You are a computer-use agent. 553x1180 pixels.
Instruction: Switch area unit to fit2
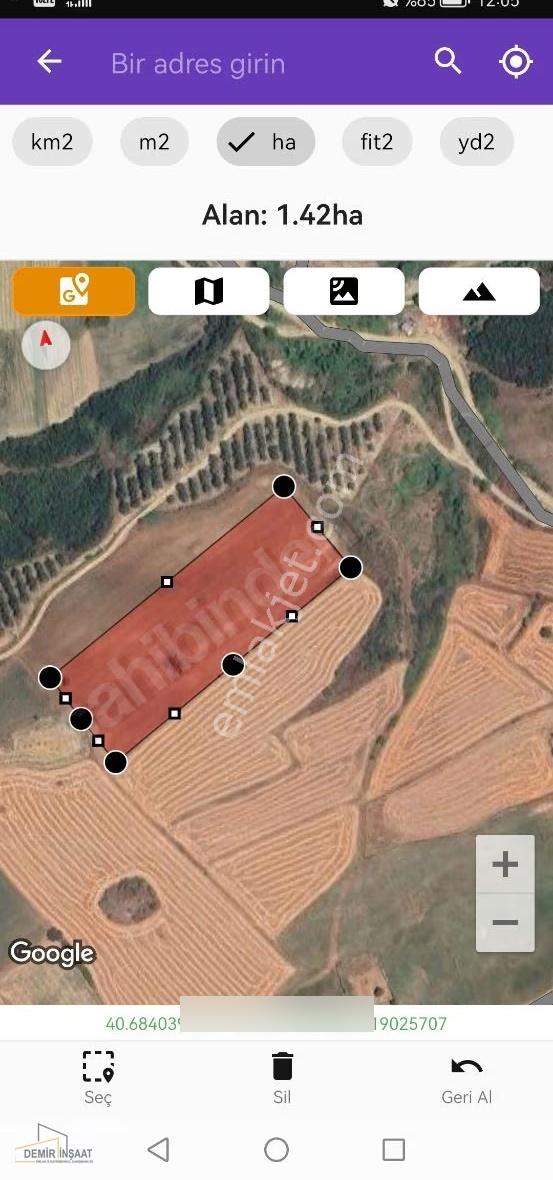(376, 141)
